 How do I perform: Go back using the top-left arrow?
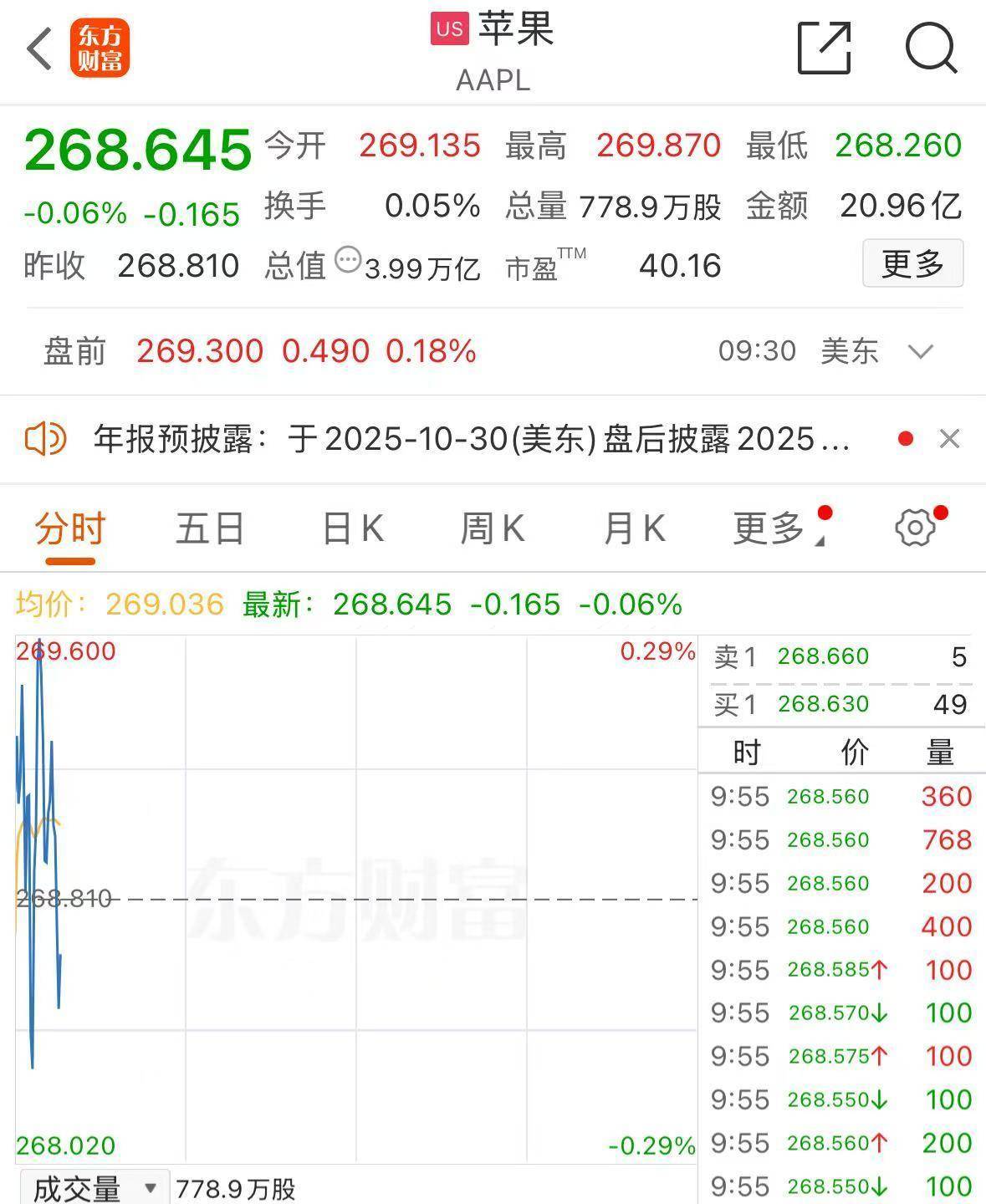tap(39, 48)
